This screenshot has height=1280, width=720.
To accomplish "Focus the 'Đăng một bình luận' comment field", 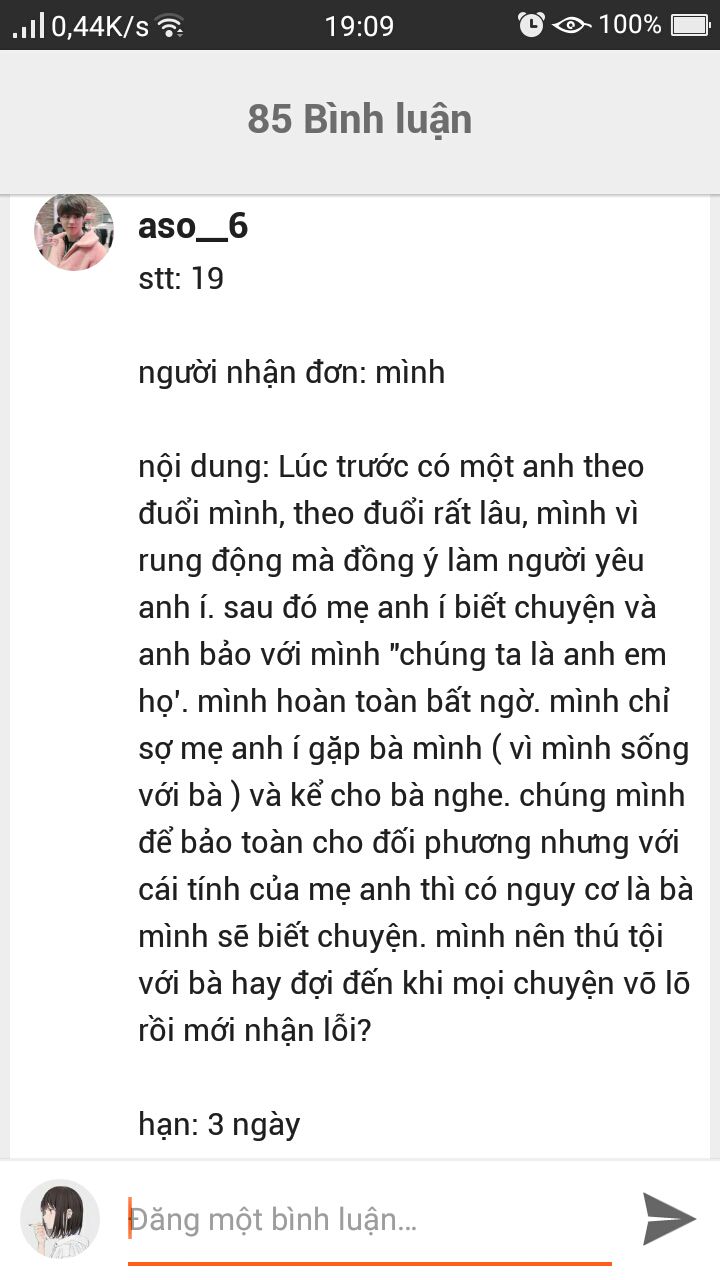I will point(370,1220).
